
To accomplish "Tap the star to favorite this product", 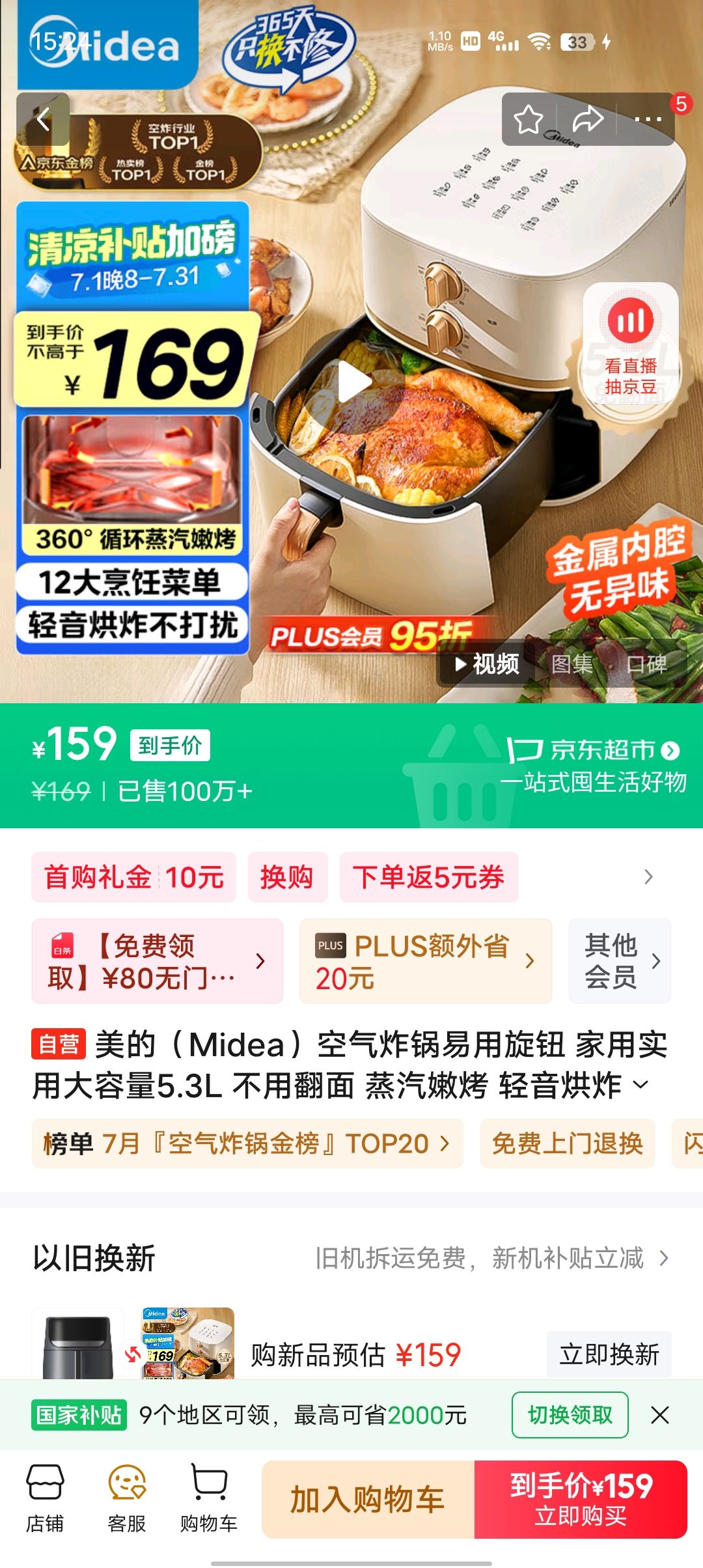I will coord(529,119).
